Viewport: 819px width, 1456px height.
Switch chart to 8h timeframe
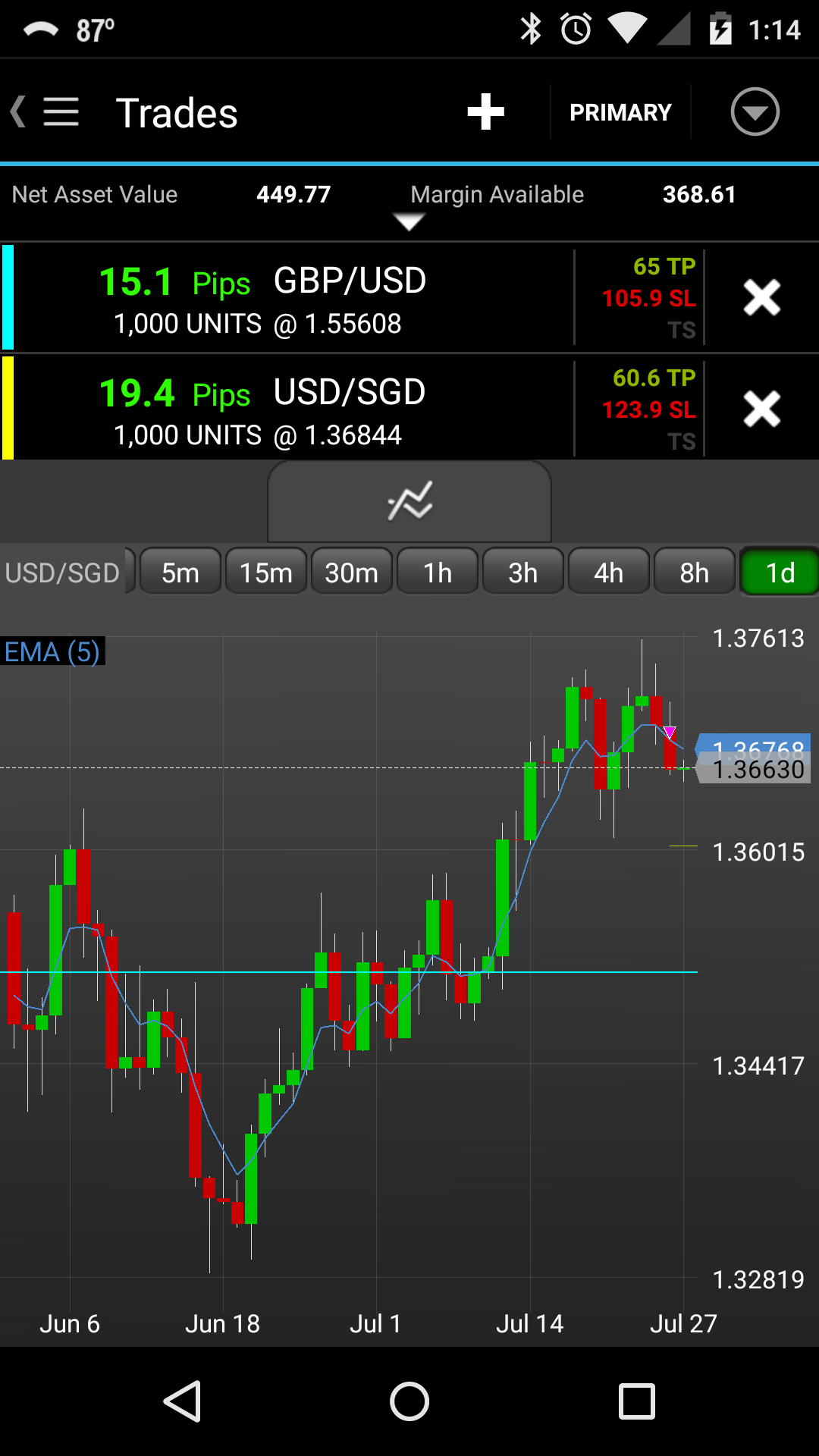point(695,573)
